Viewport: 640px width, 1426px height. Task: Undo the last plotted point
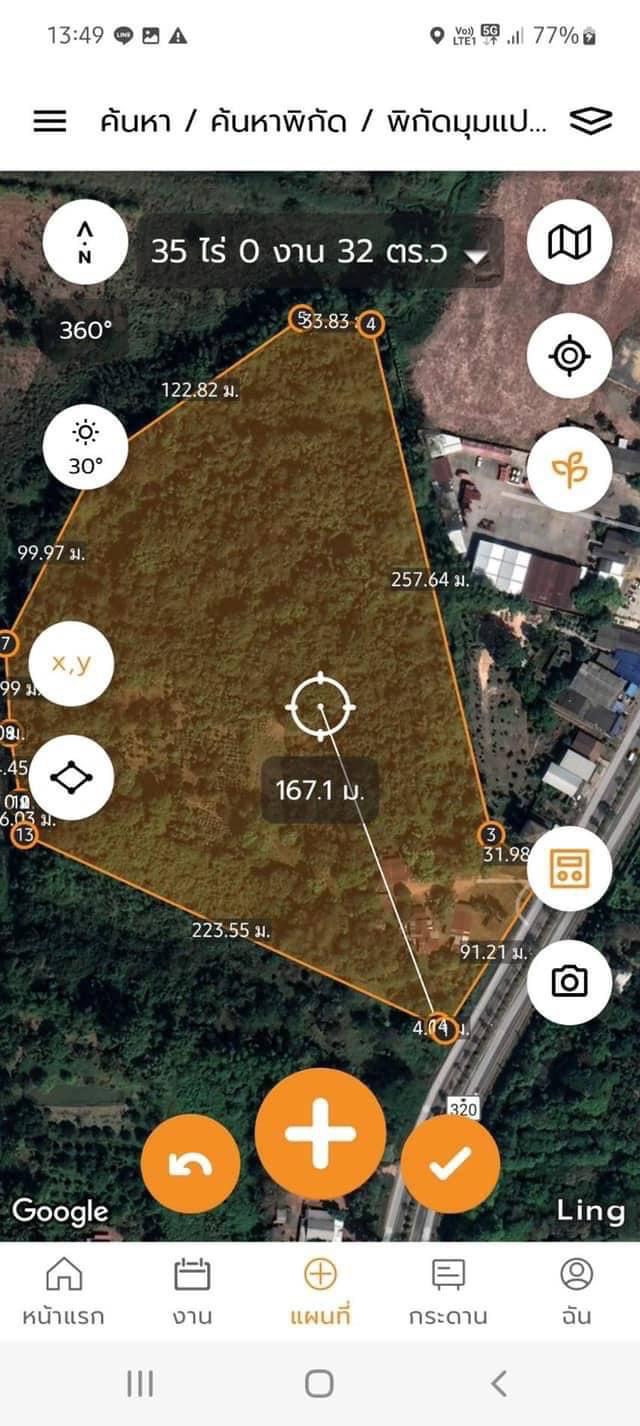(191, 1164)
